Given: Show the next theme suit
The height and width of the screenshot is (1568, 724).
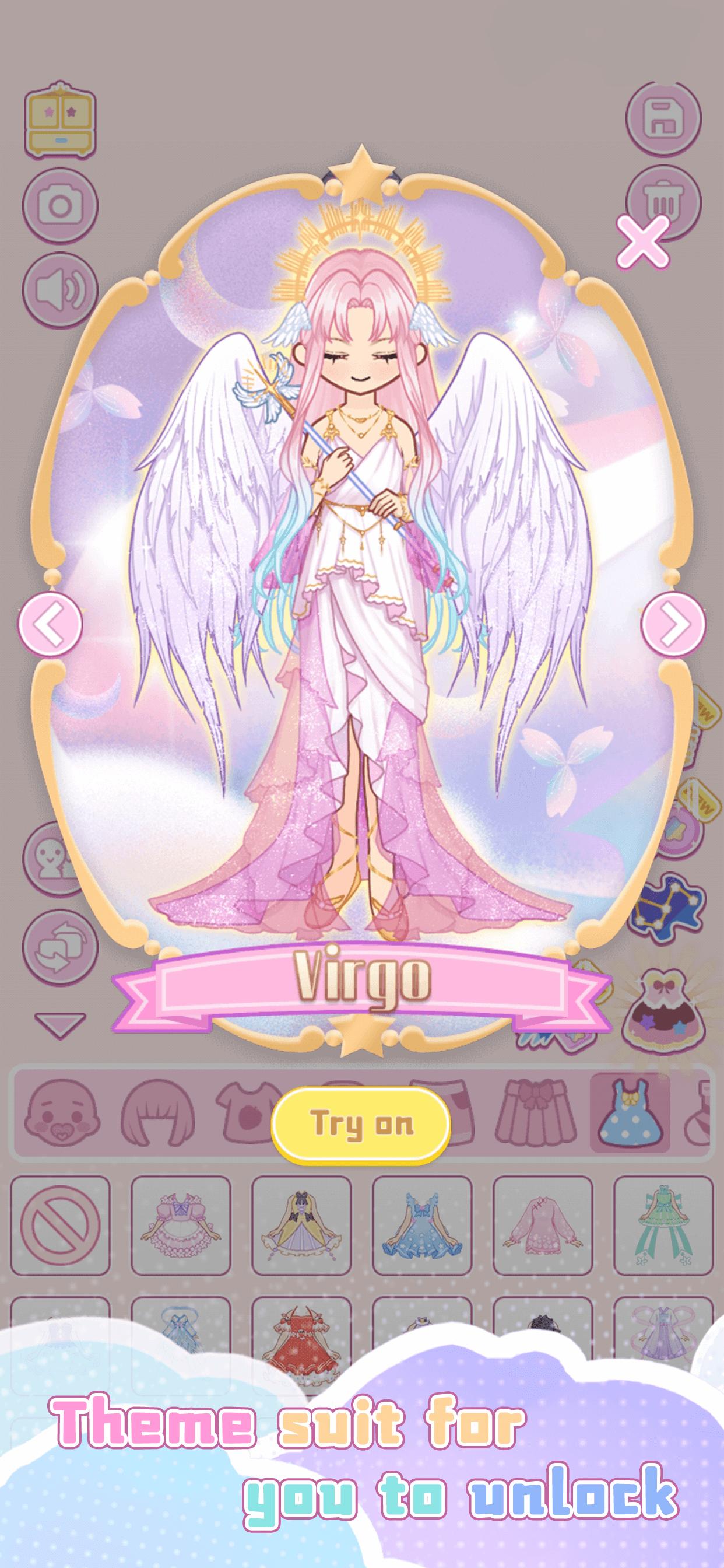Looking at the screenshot, I should (673, 624).
